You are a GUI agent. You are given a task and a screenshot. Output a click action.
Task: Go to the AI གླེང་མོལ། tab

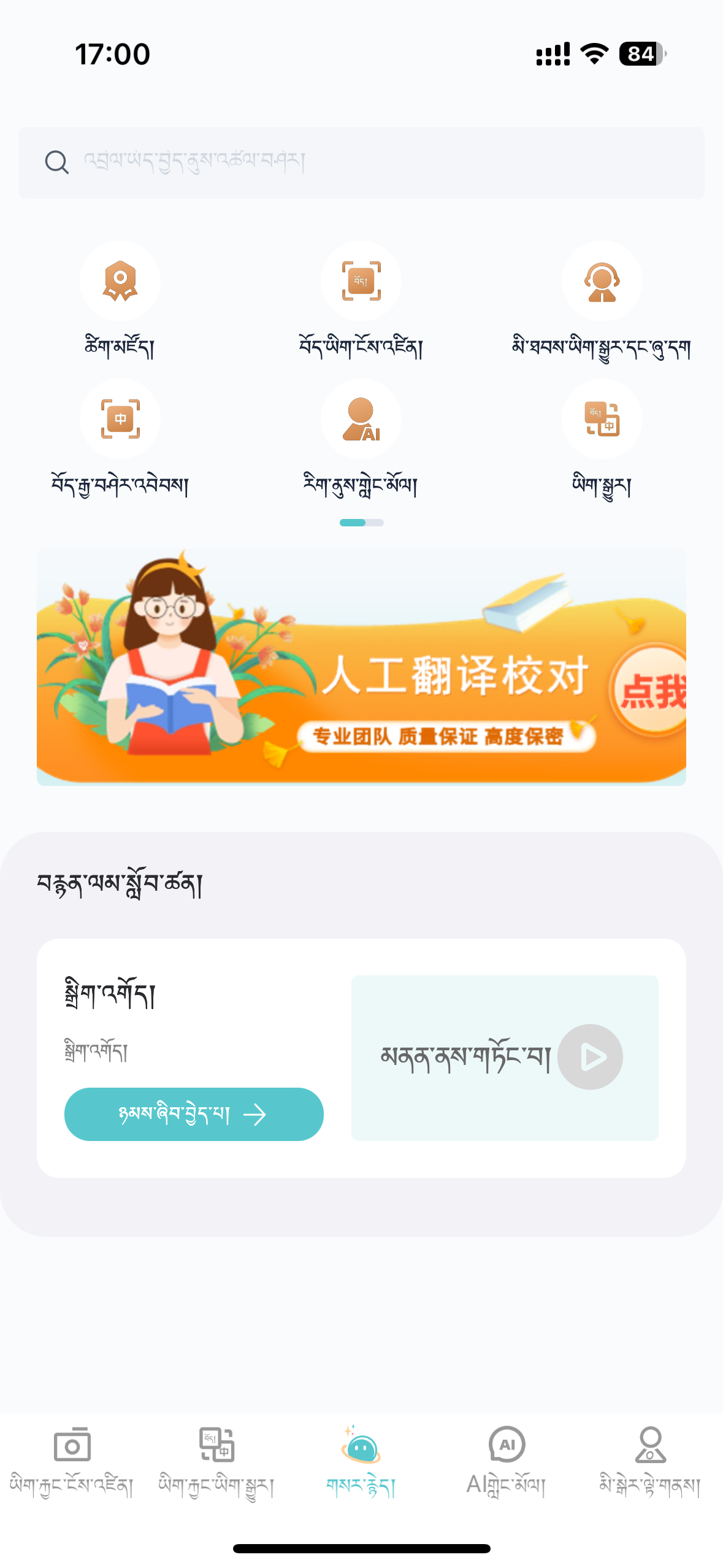pos(507,1459)
